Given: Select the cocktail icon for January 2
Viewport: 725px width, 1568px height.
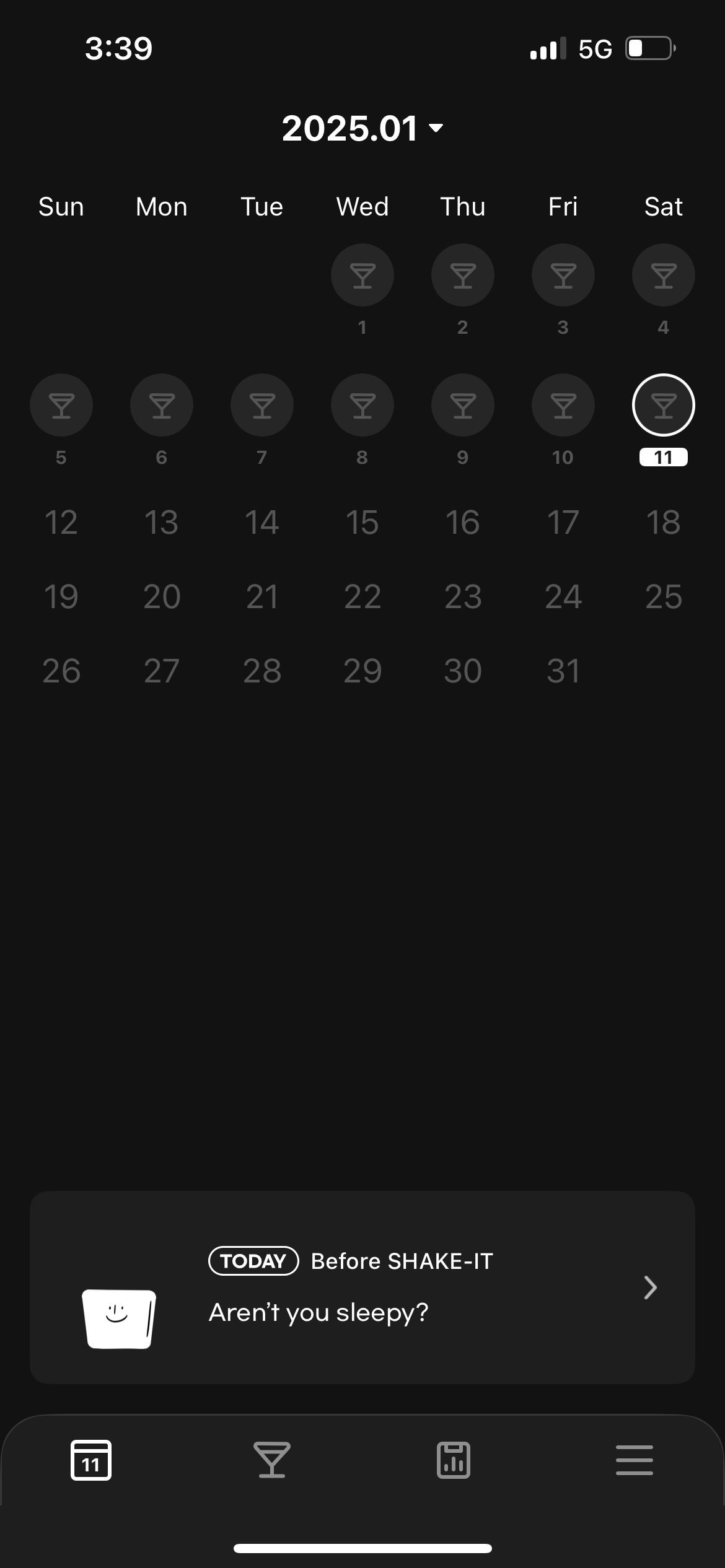Looking at the screenshot, I should 463,275.
